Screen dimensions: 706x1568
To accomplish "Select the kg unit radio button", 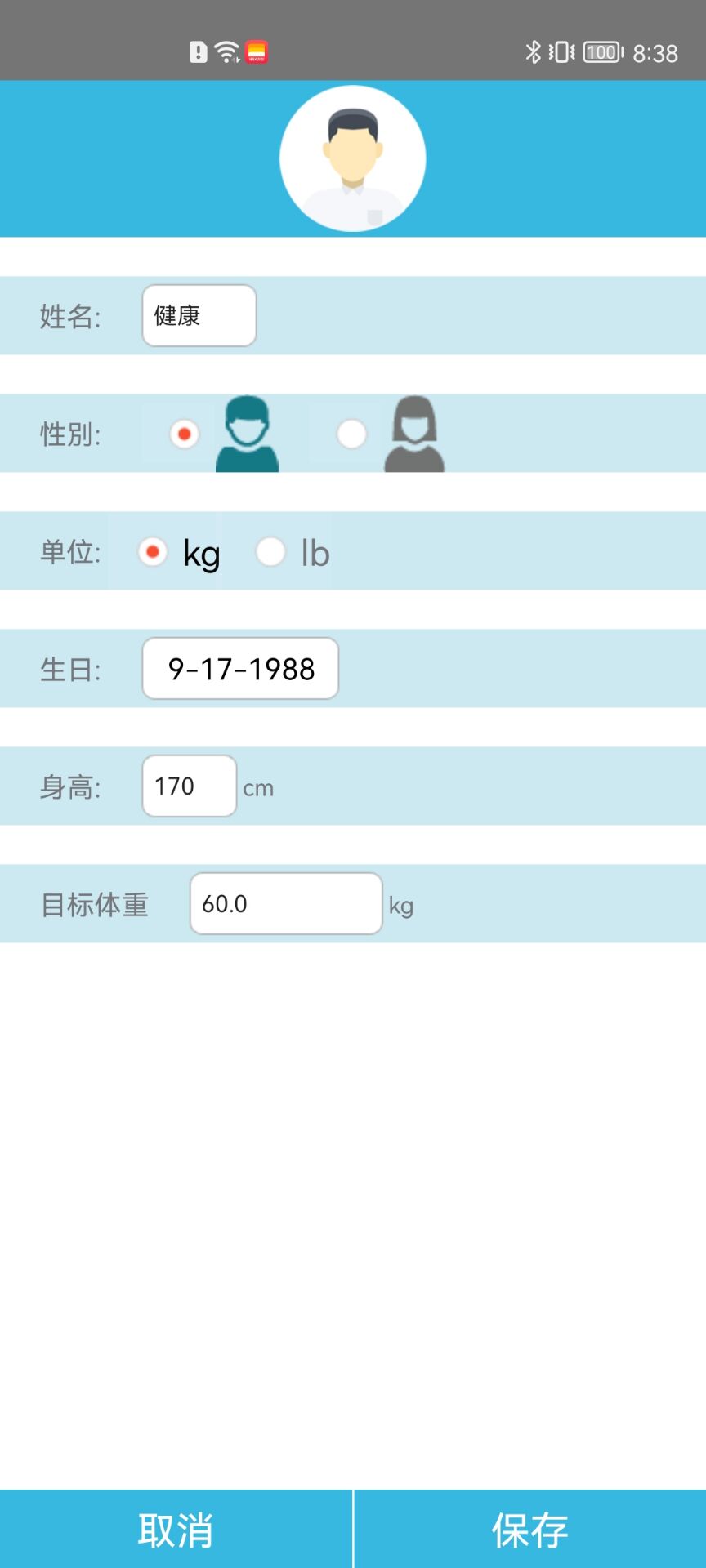I will click(x=152, y=552).
